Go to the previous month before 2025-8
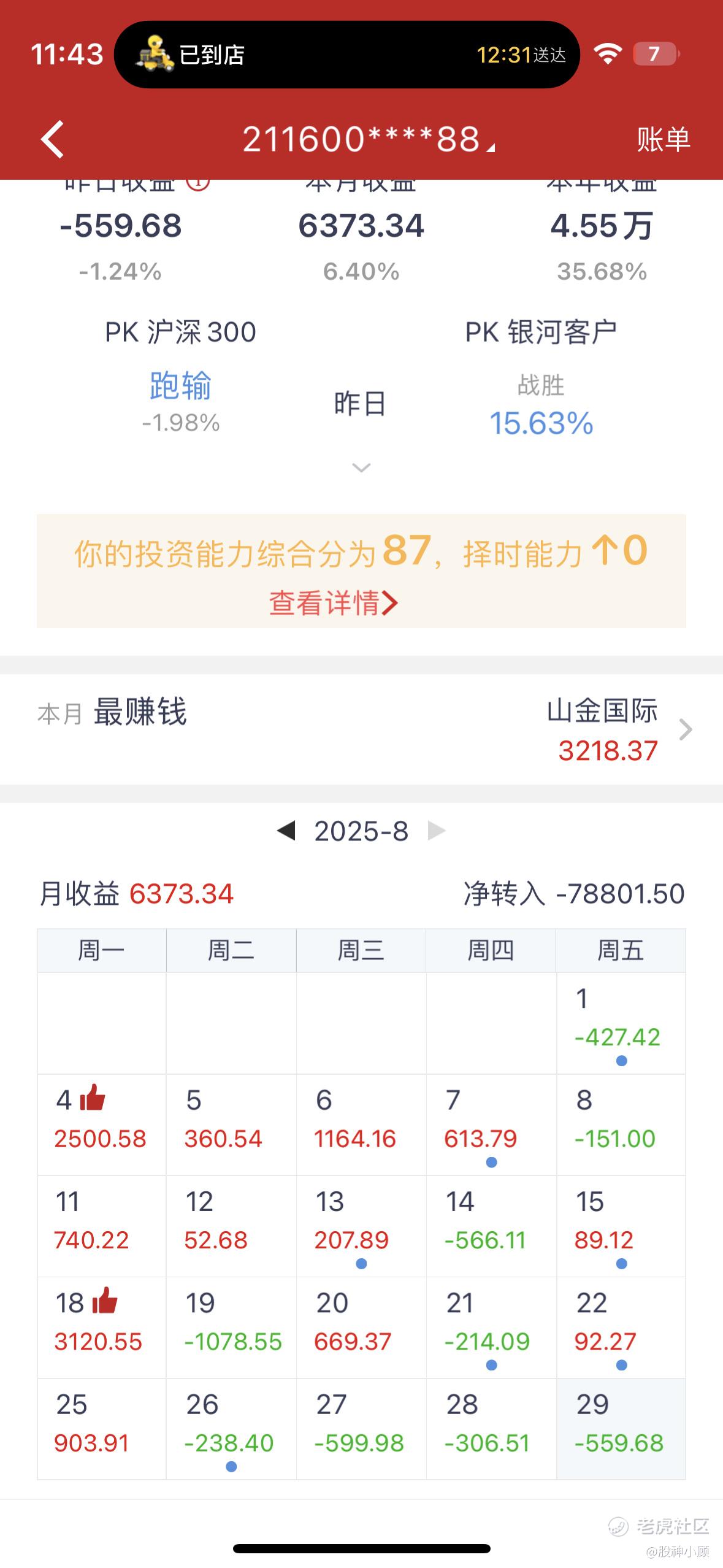Screen dimensions: 723x1568 click(286, 831)
